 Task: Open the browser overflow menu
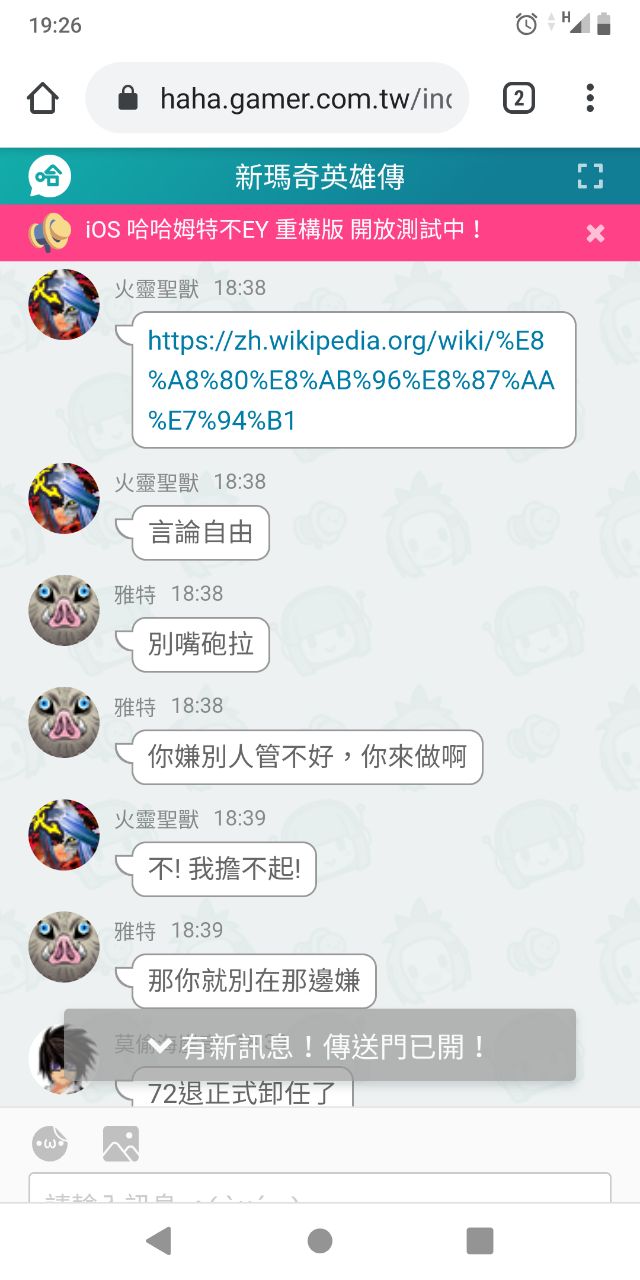click(590, 98)
